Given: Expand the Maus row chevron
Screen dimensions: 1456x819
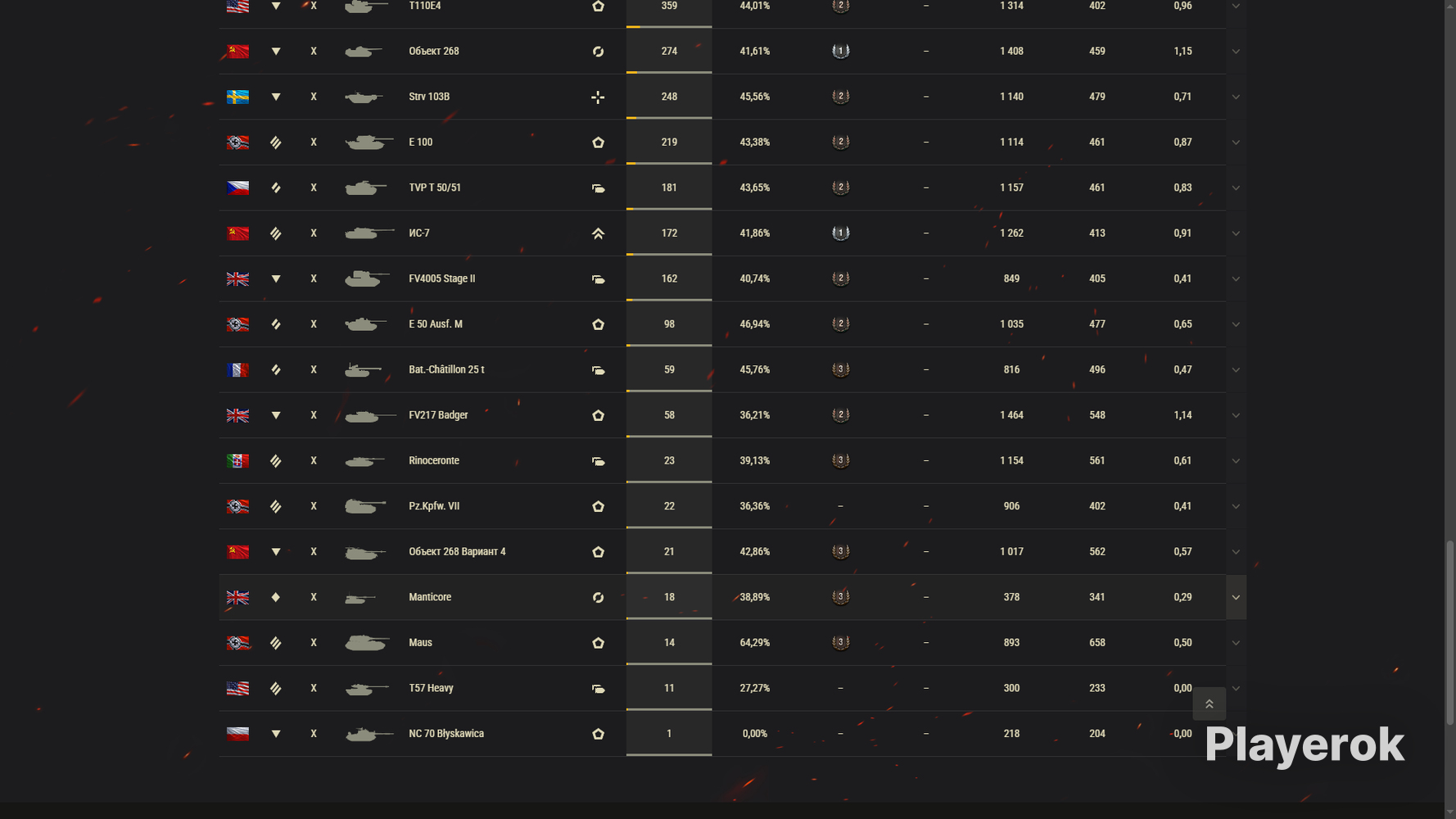Looking at the screenshot, I should pyautogui.click(x=1236, y=643).
